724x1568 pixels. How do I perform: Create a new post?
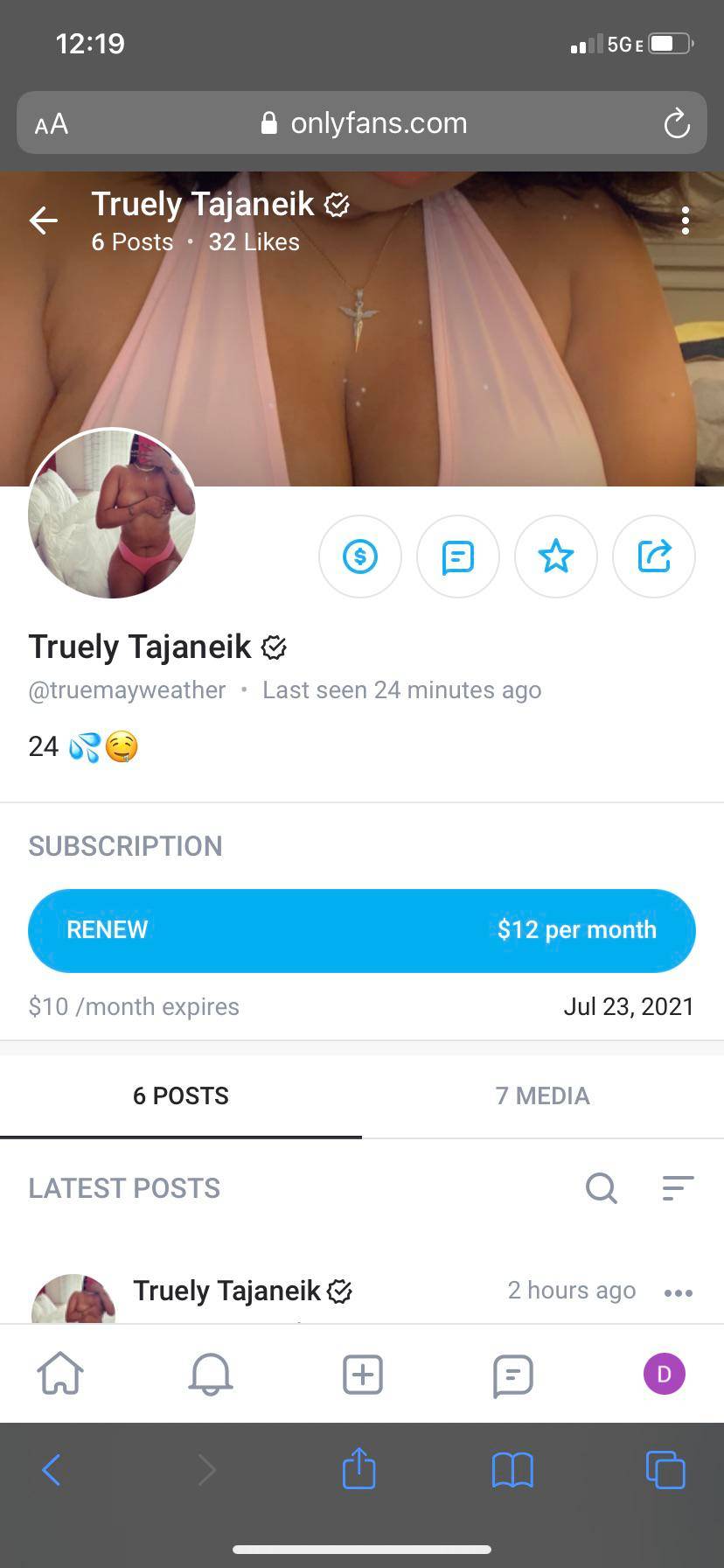pyautogui.click(x=362, y=1374)
